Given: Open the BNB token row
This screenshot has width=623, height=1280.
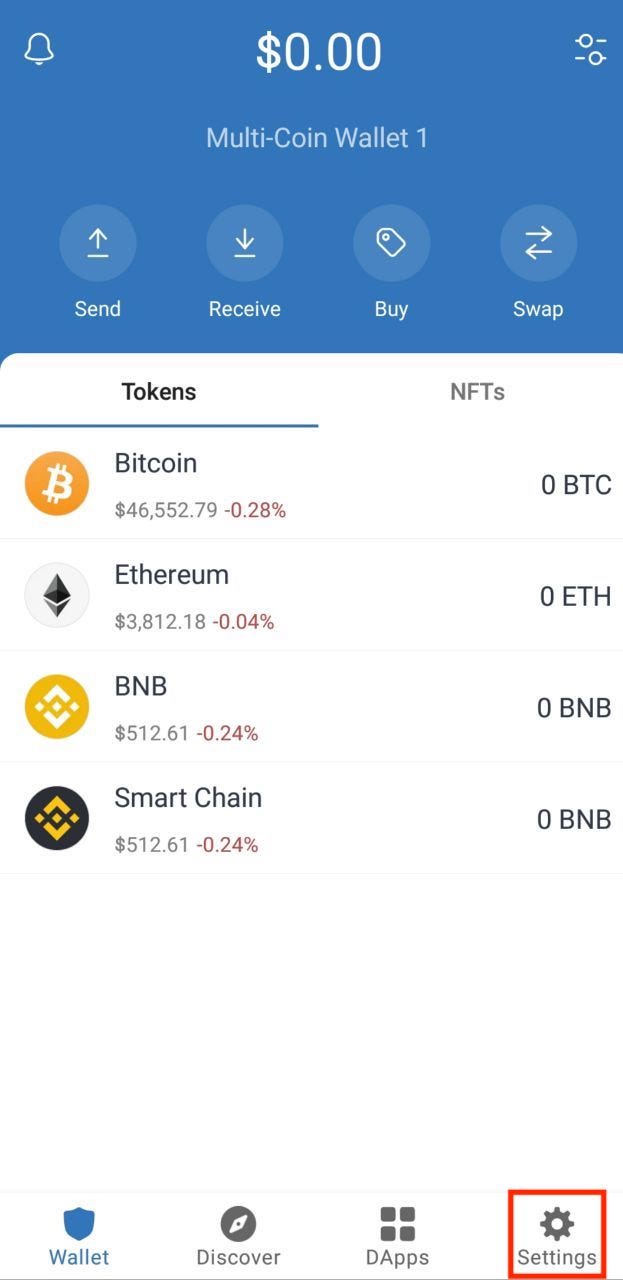Looking at the screenshot, I should pos(311,707).
